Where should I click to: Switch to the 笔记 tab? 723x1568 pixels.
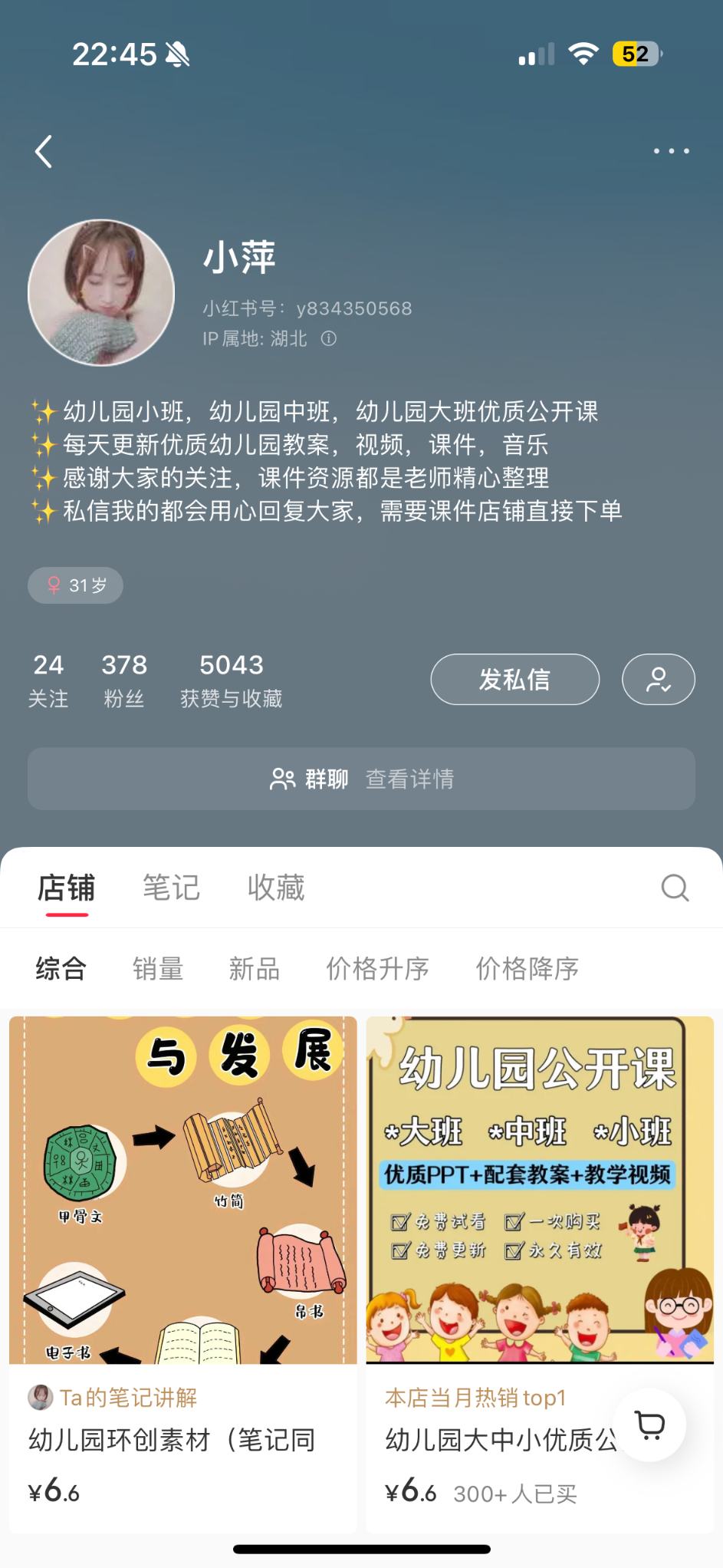pyautogui.click(x=170, y=888)
